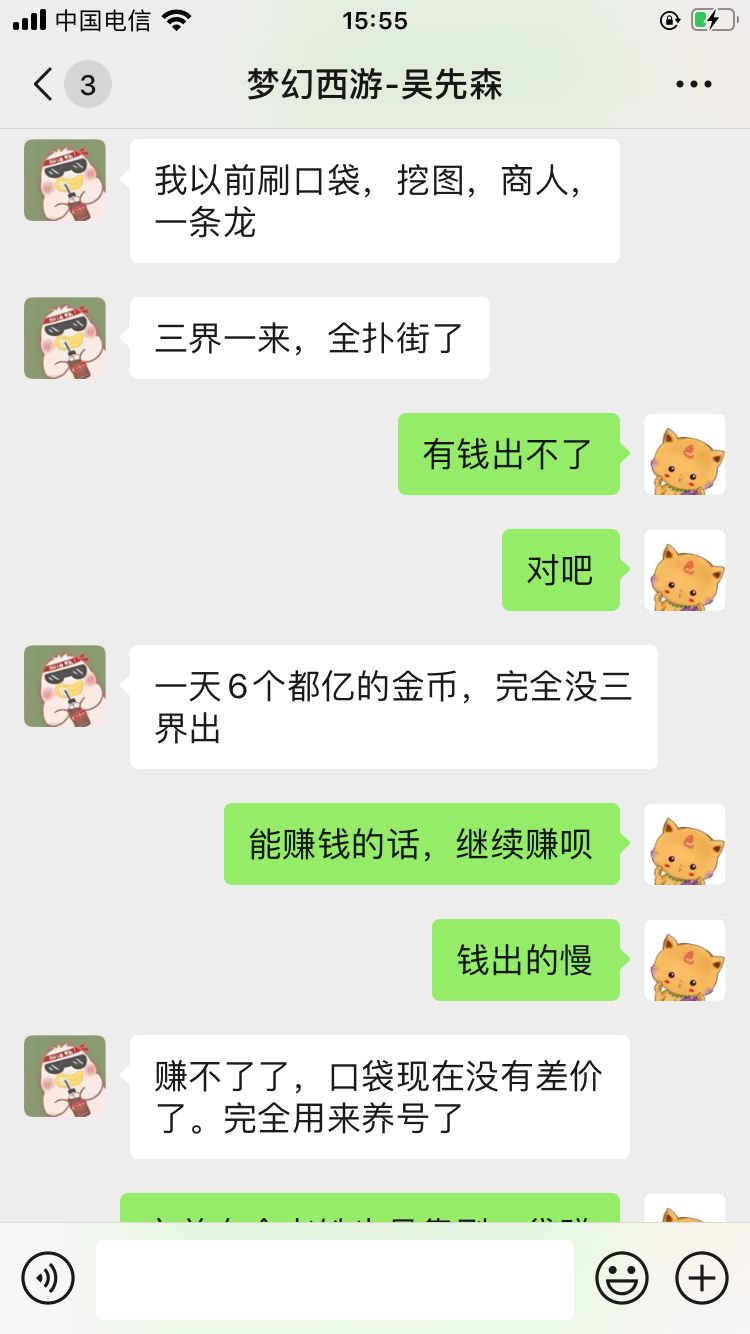Select the message bubble 对吧
This screenshot has width=750, height=1334.
click(560, 570)
